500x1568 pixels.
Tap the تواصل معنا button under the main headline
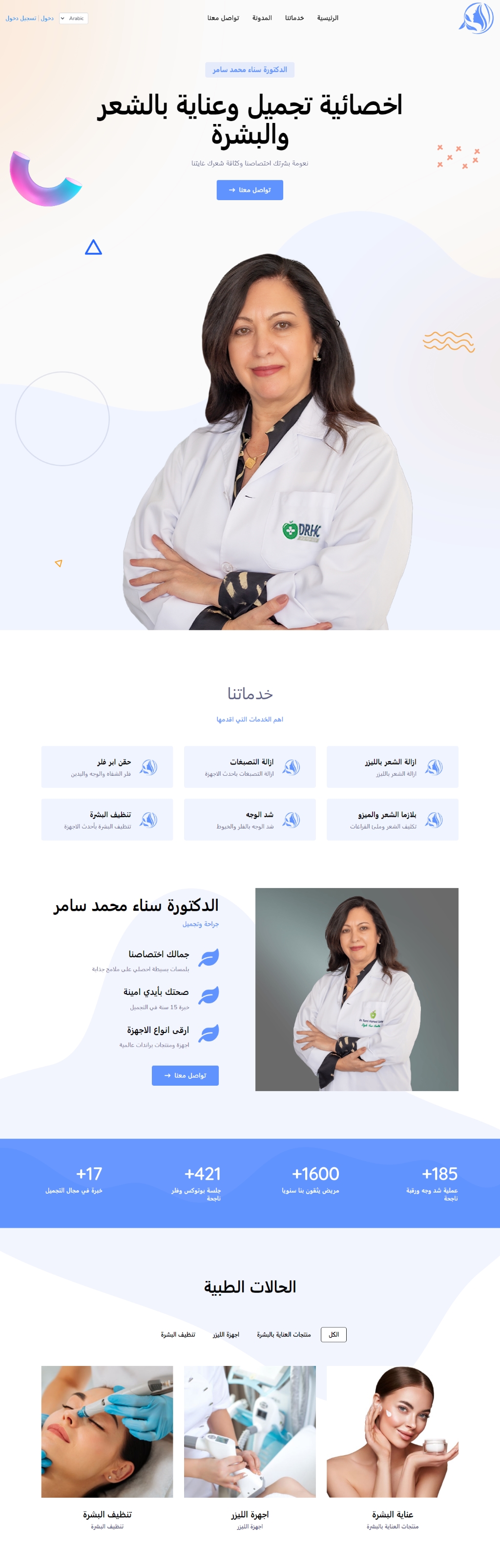tap(250, 190)
